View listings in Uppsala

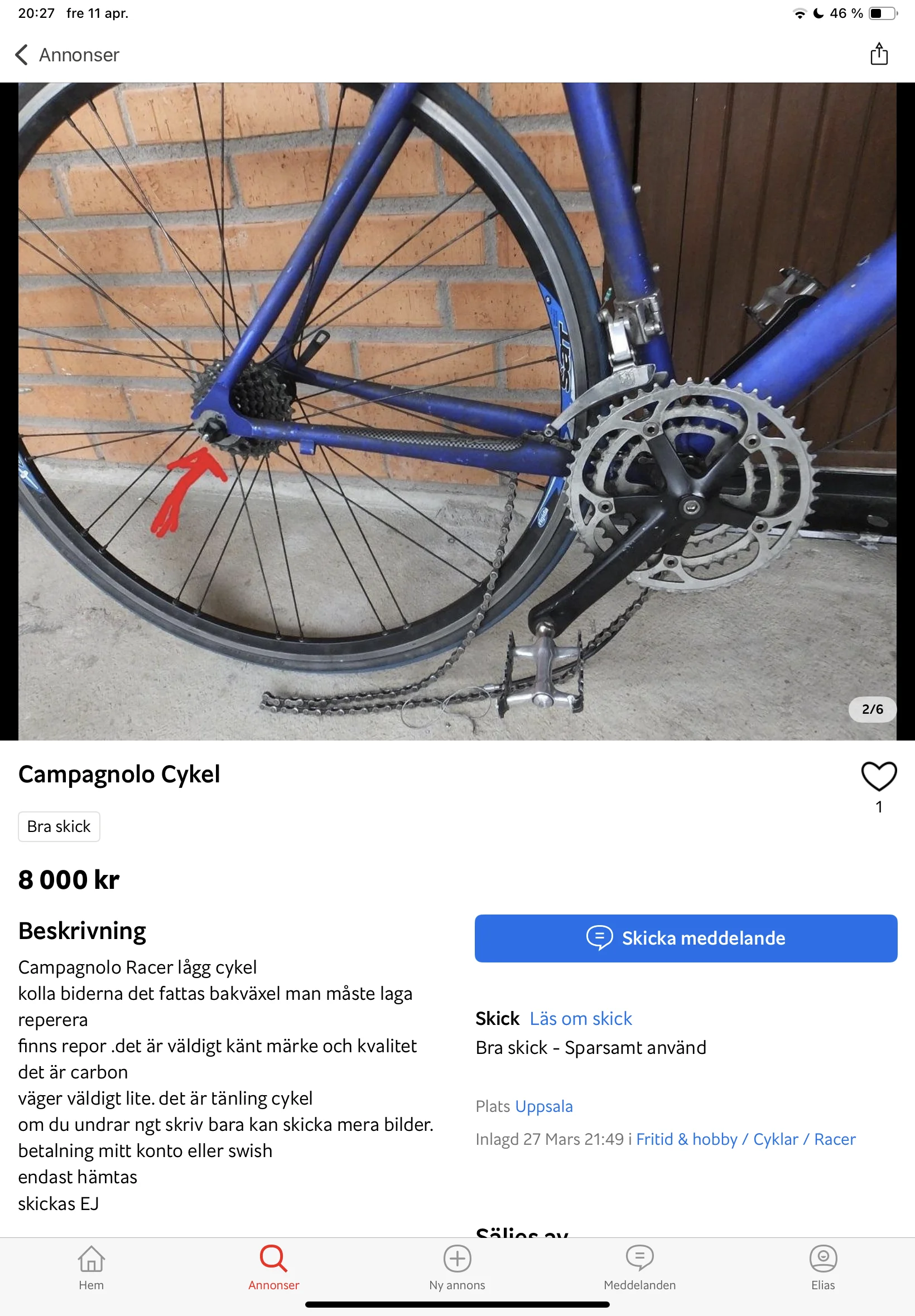pyautogui.click(x=543, y=1106)
